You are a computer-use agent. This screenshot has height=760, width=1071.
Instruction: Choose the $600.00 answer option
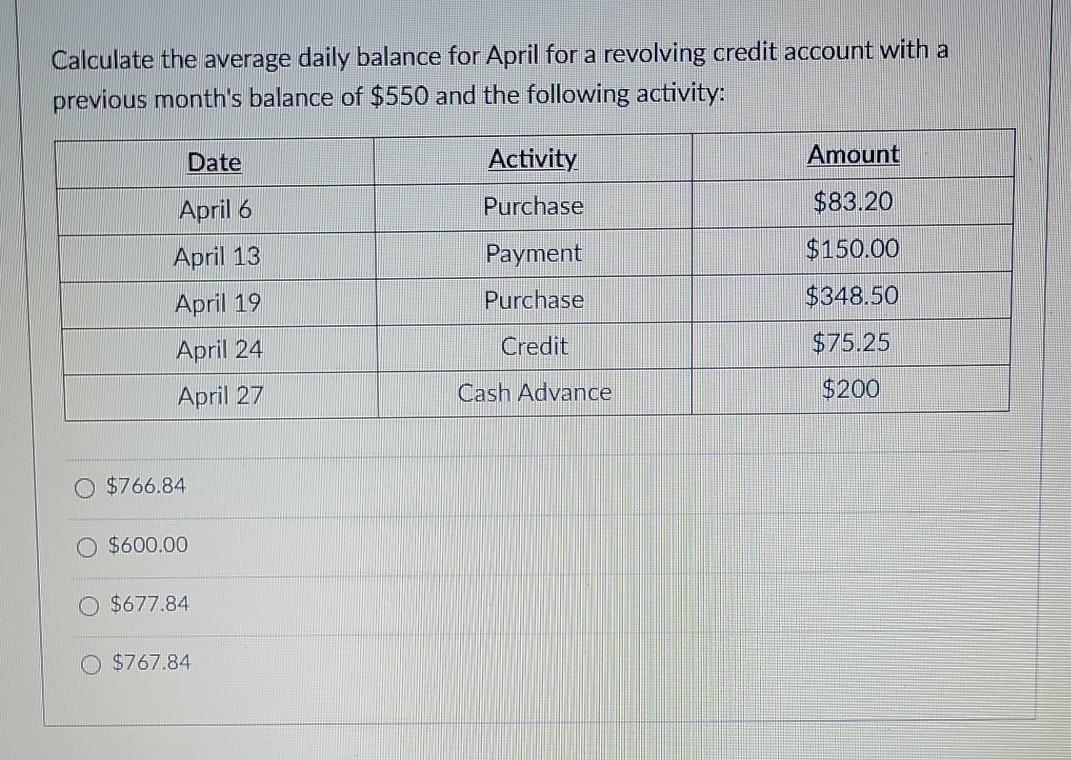tap(89, 546)
